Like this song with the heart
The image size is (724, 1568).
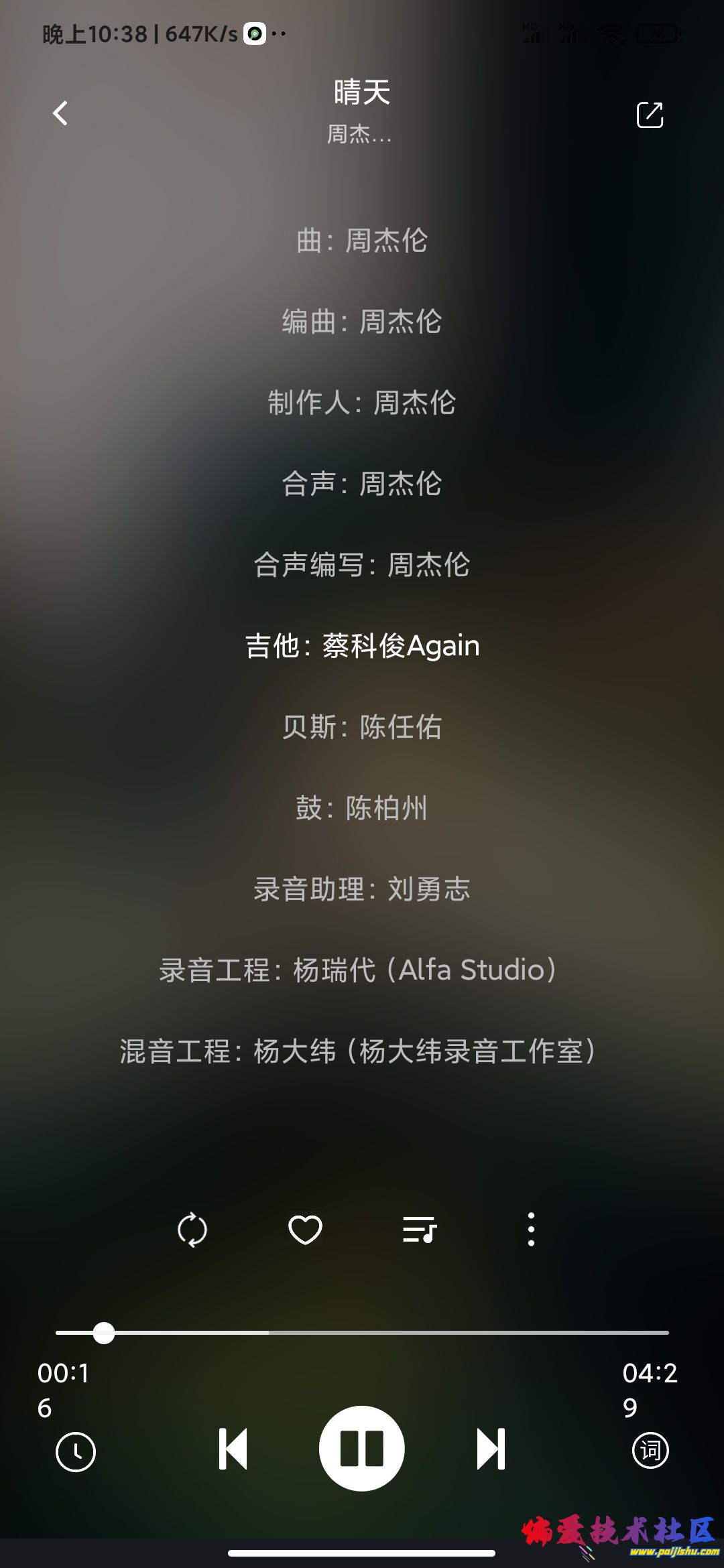[x=305, y=1230]
